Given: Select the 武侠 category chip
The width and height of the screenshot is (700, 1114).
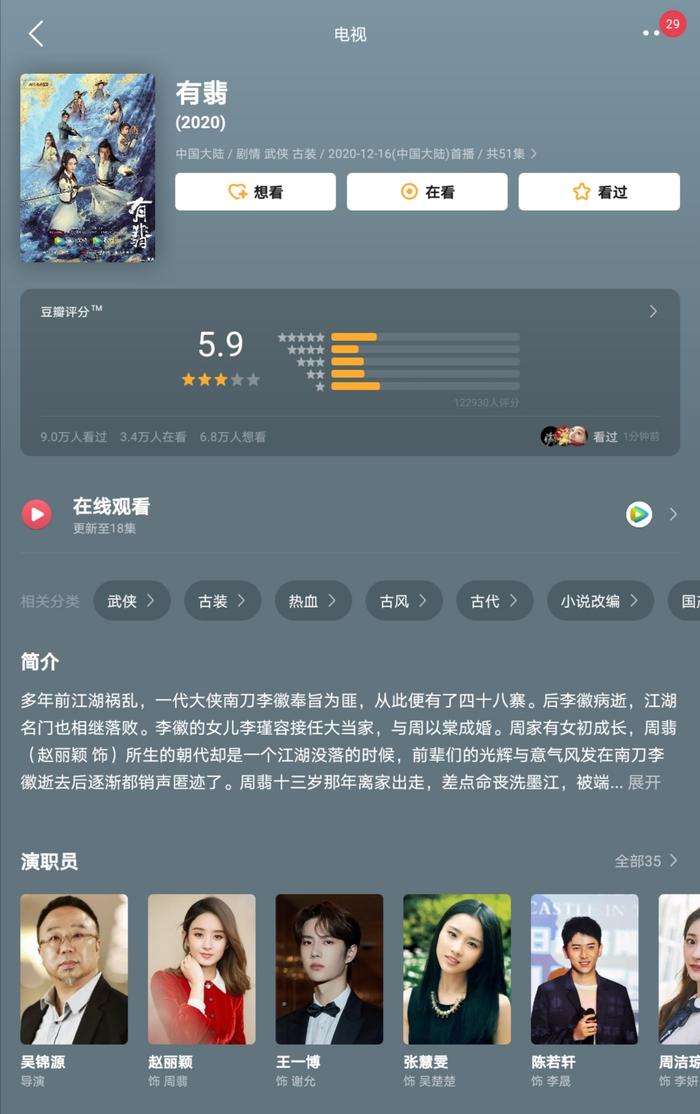Looking at the screenshot, I should (132, 601).
